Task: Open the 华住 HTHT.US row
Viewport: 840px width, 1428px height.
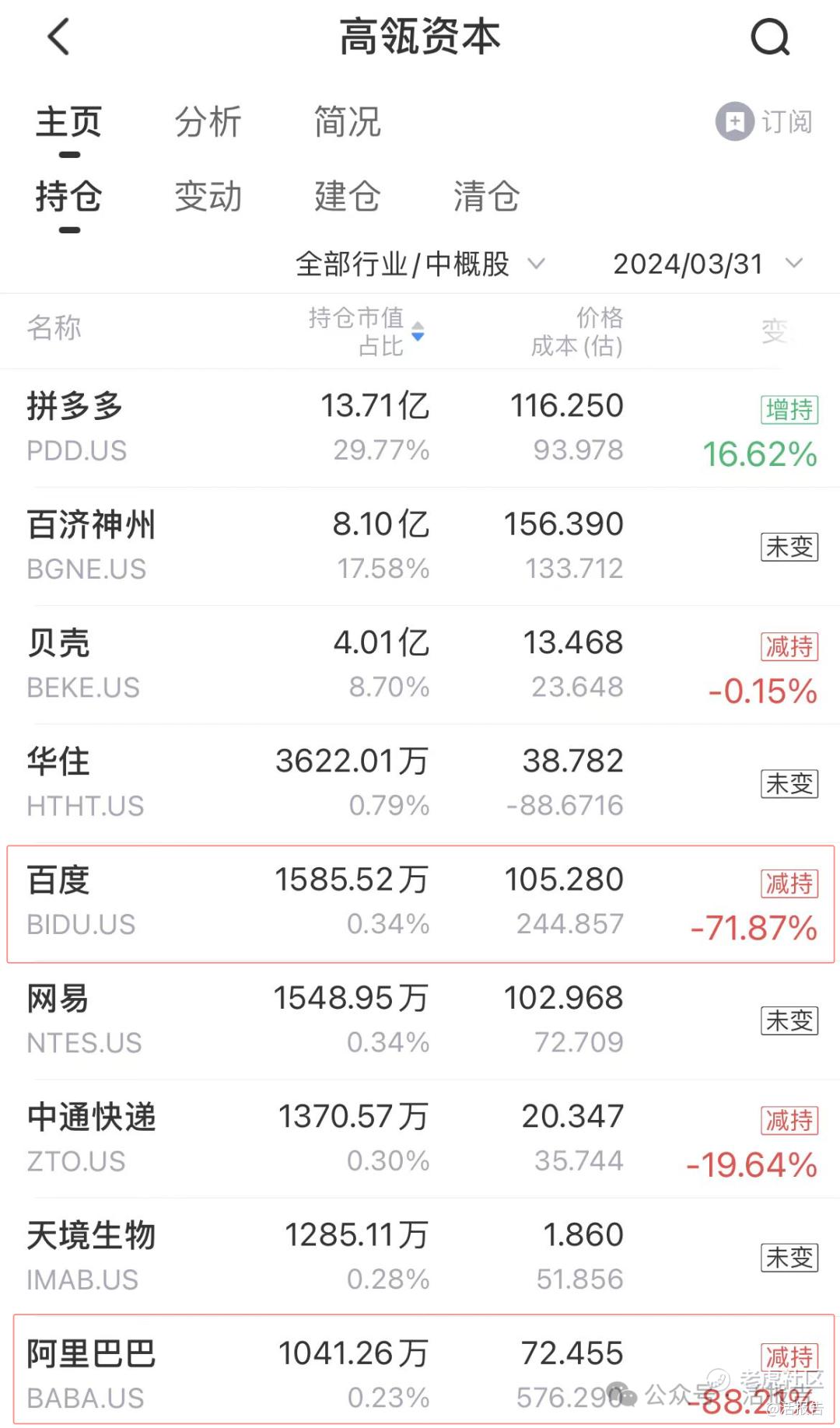Action: pos(420,783)
